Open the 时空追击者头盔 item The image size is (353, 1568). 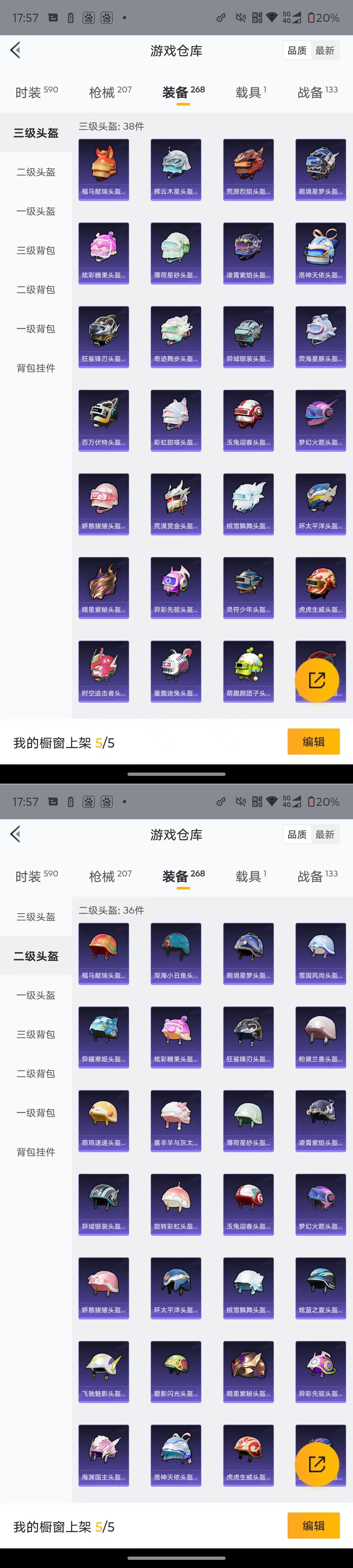coord(104,670)
